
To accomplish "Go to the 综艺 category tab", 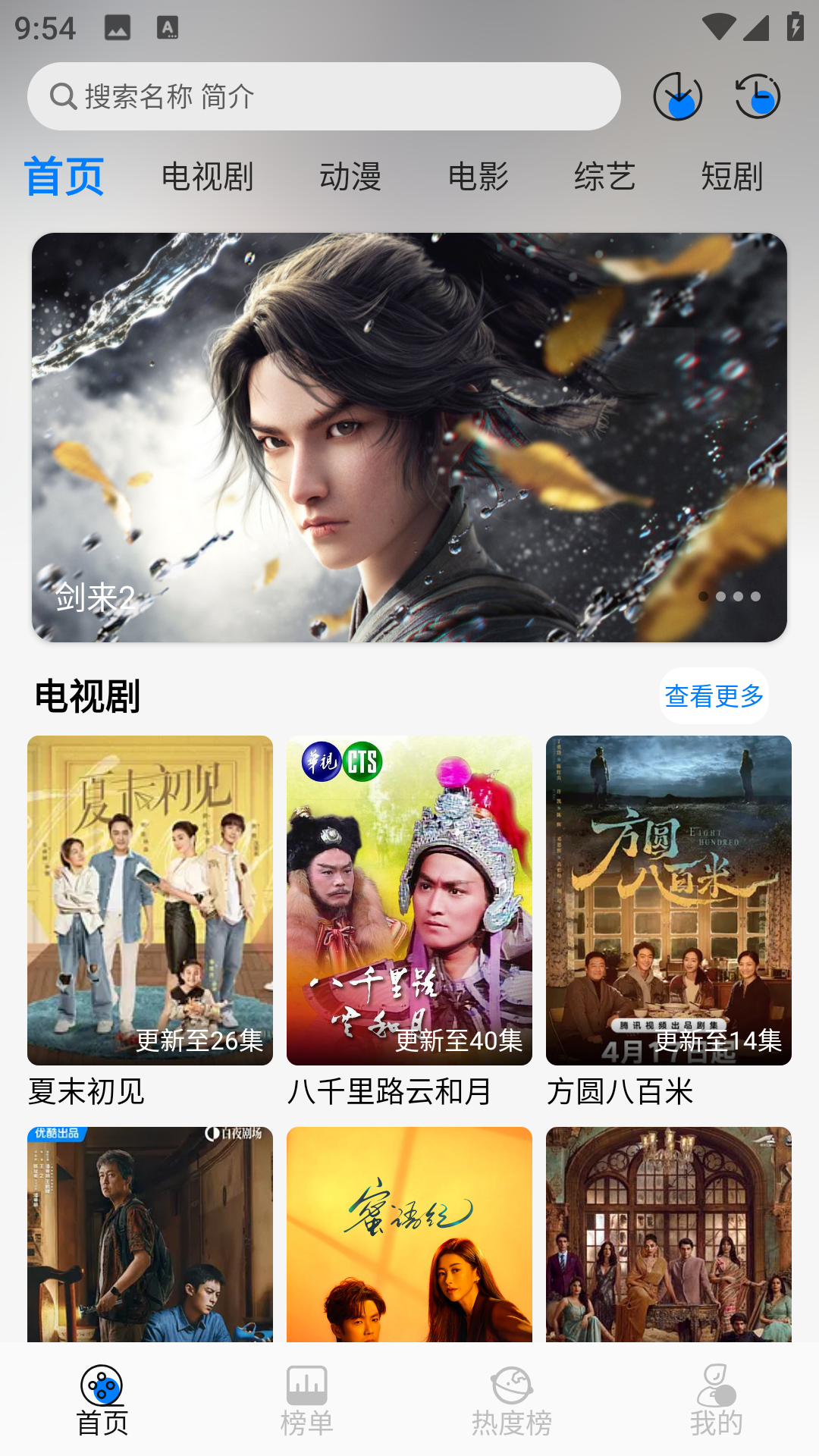I will click(x=604, y=177).
